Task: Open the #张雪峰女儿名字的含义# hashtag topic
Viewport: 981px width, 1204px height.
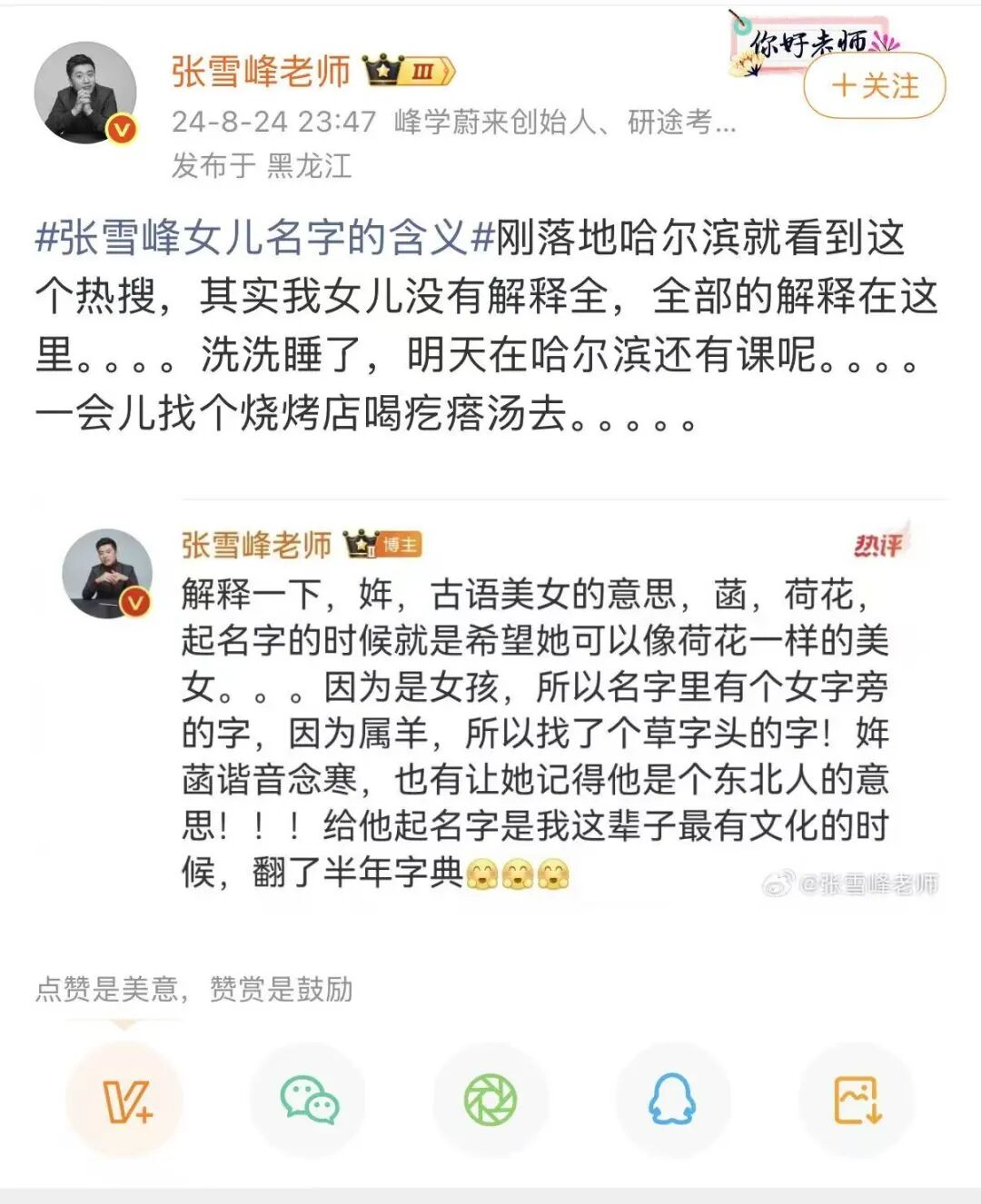Action: tap(263, 238)
